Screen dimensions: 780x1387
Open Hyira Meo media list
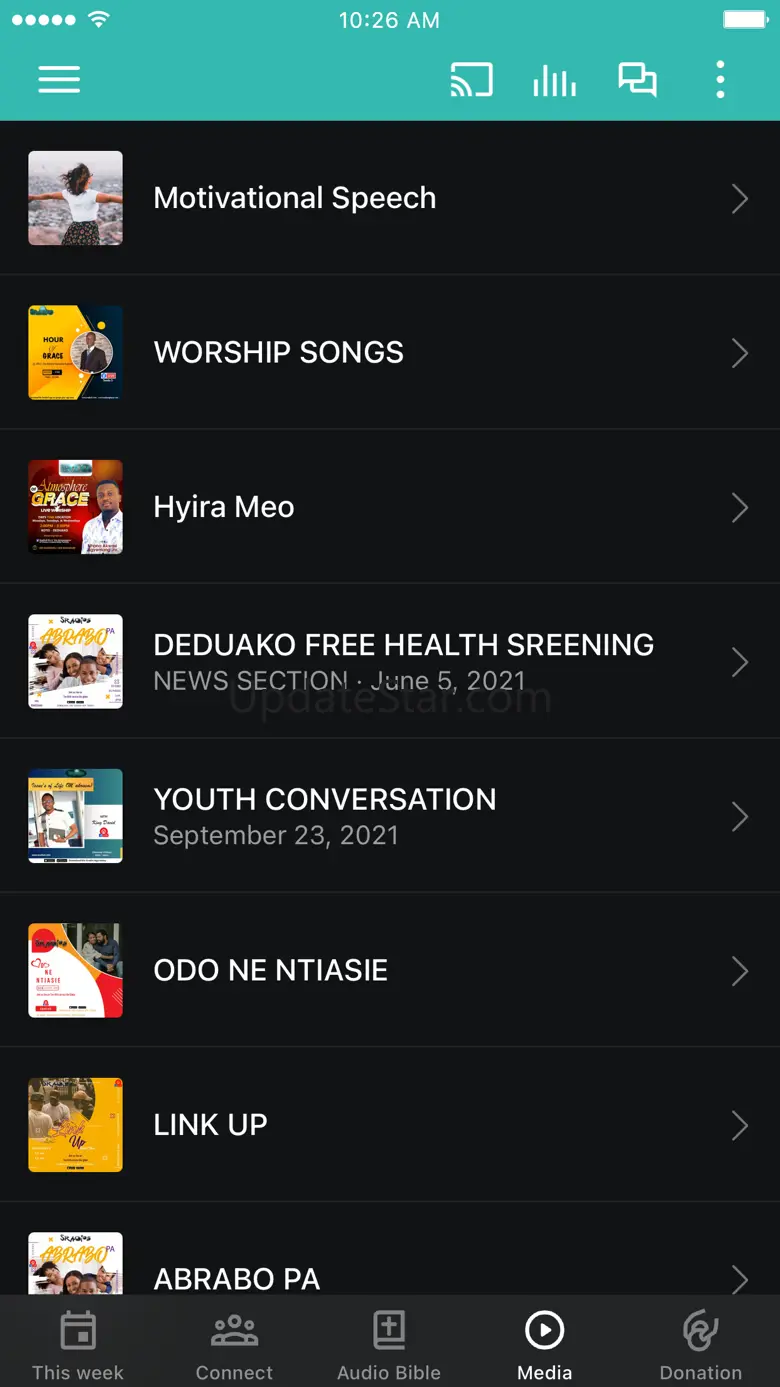click(390, 507)
